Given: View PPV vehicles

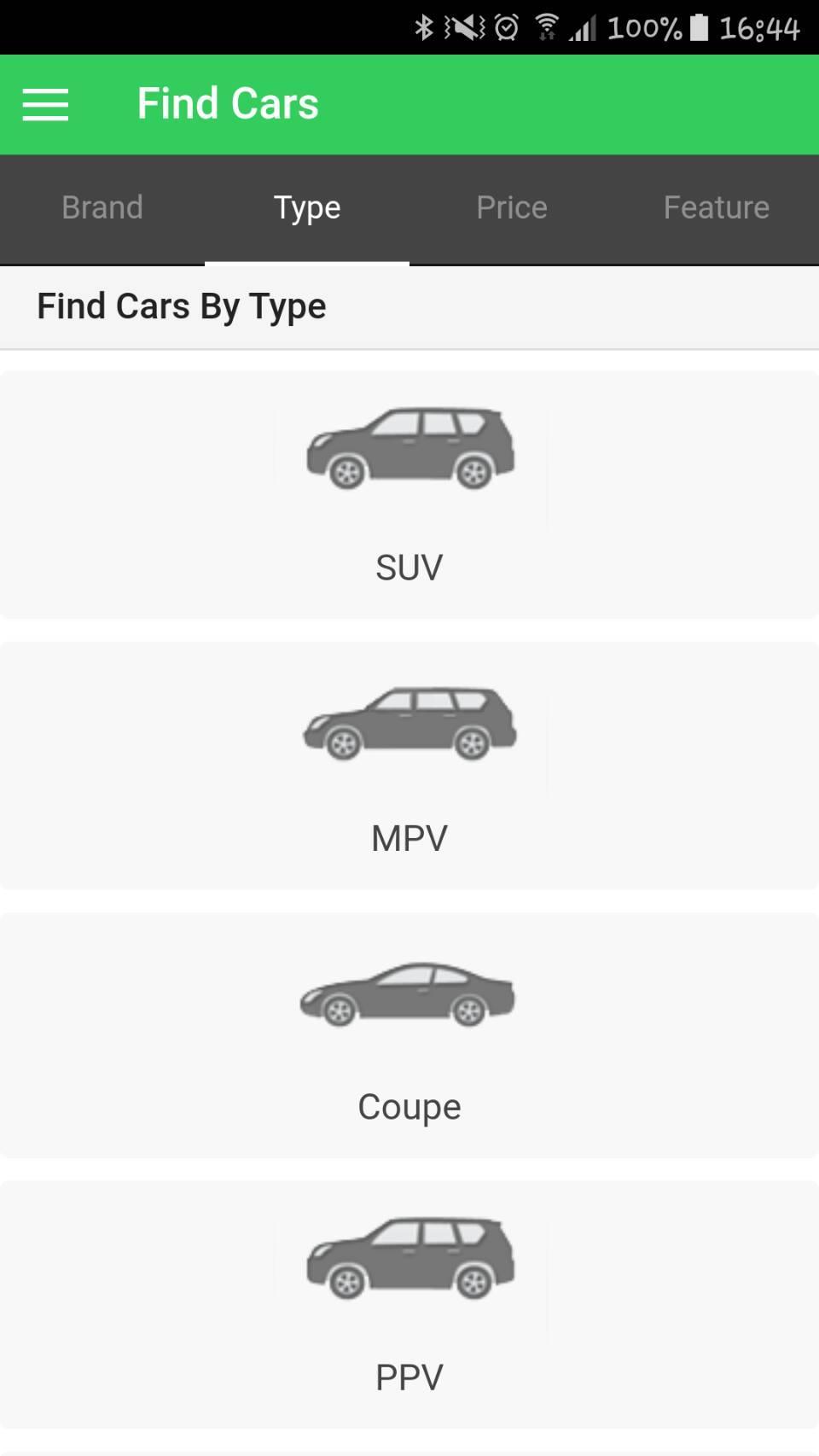Looking at the screenshot, I should coord(409,1304).
